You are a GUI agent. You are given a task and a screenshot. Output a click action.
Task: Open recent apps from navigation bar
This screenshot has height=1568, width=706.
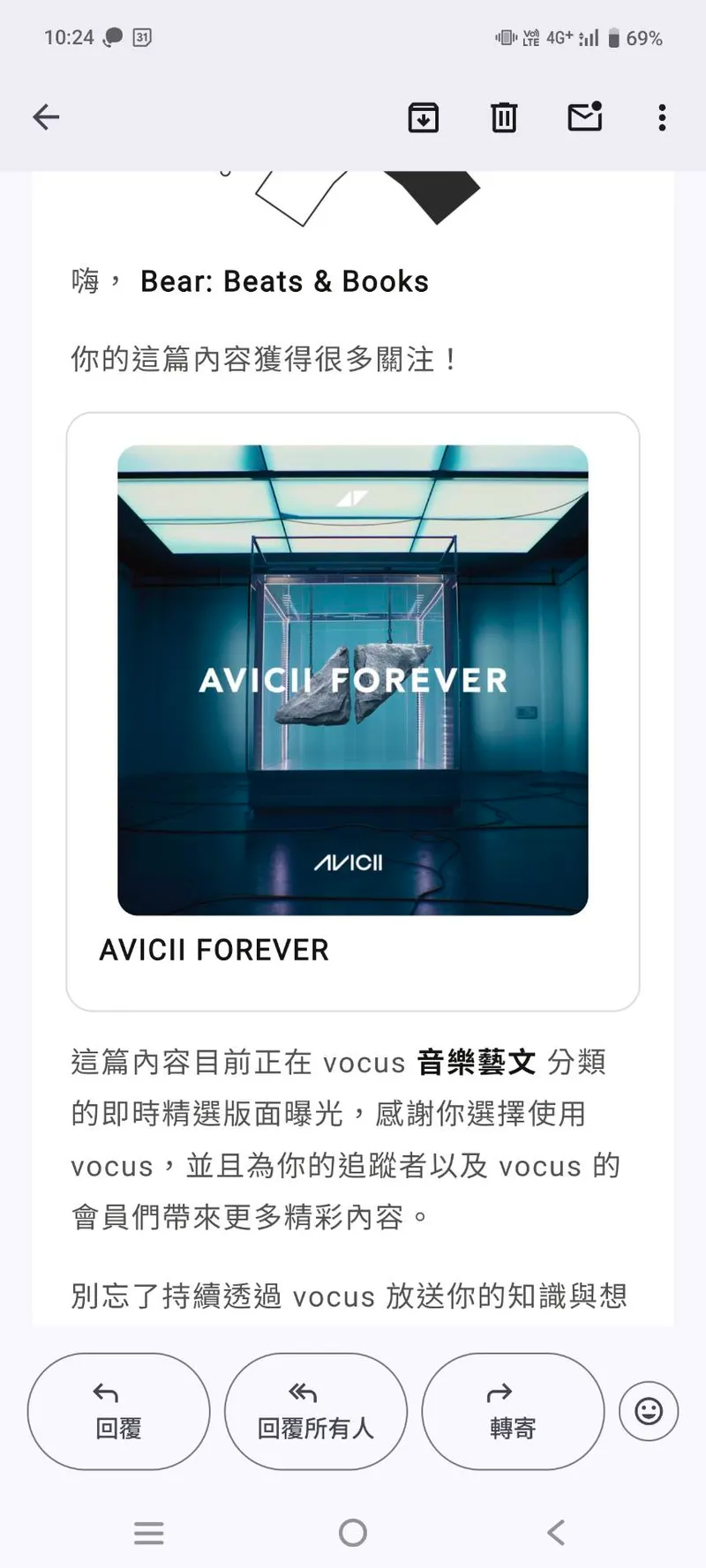[x=148, y=1533]
